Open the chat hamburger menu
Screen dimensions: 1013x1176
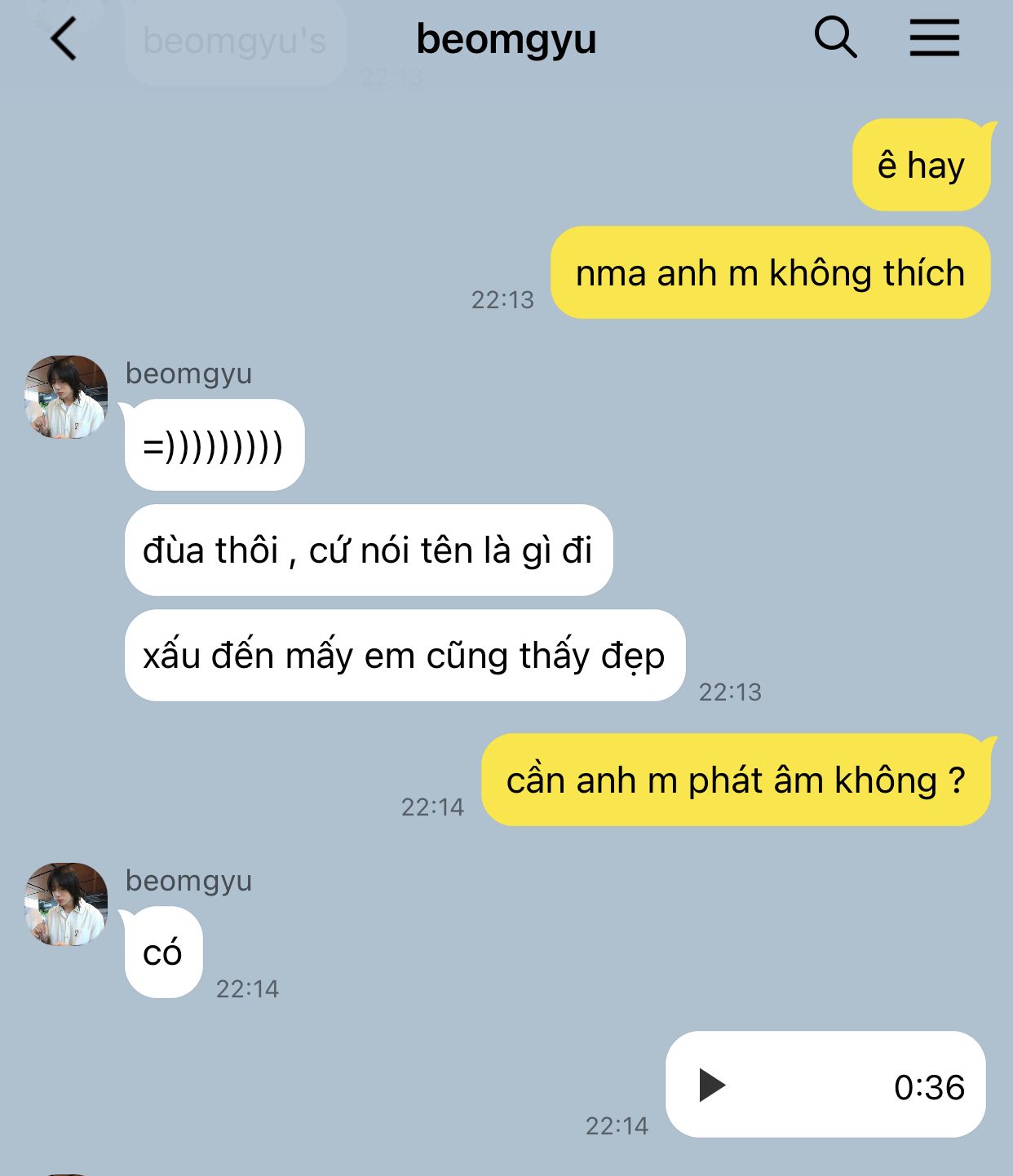click(x=934, y=38)
